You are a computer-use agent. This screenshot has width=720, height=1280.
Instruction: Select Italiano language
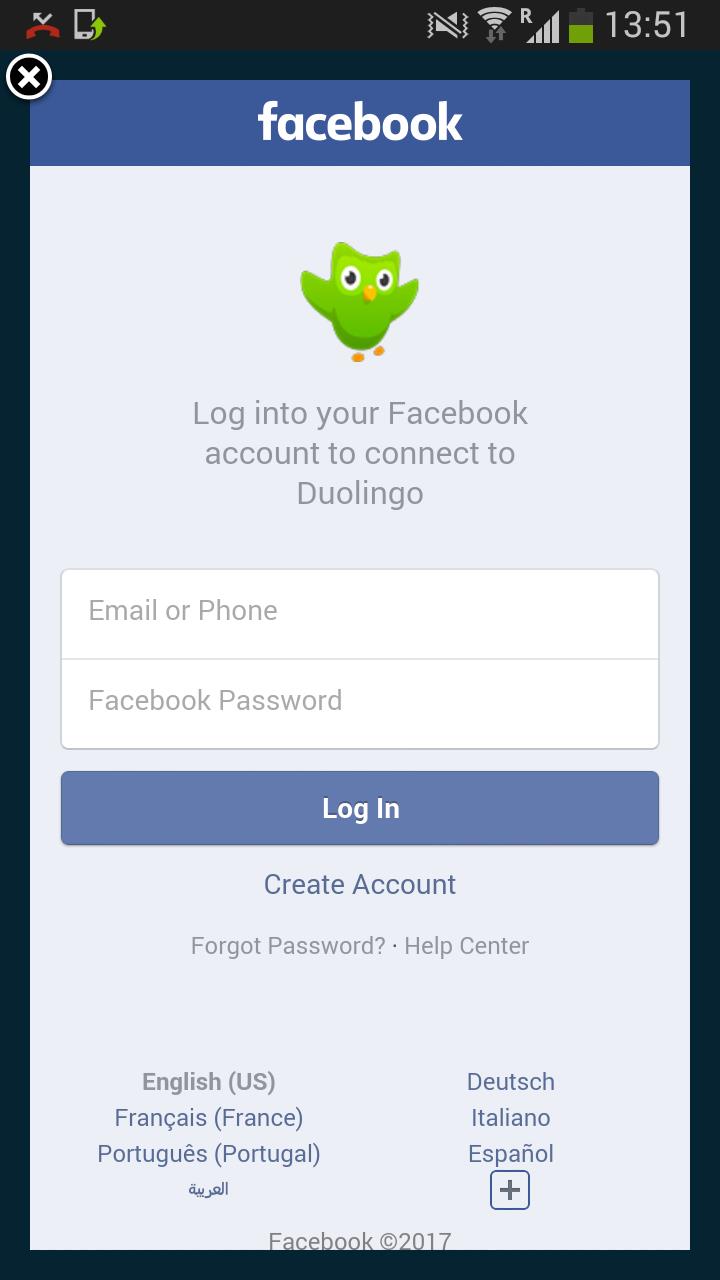point(511,1118)
